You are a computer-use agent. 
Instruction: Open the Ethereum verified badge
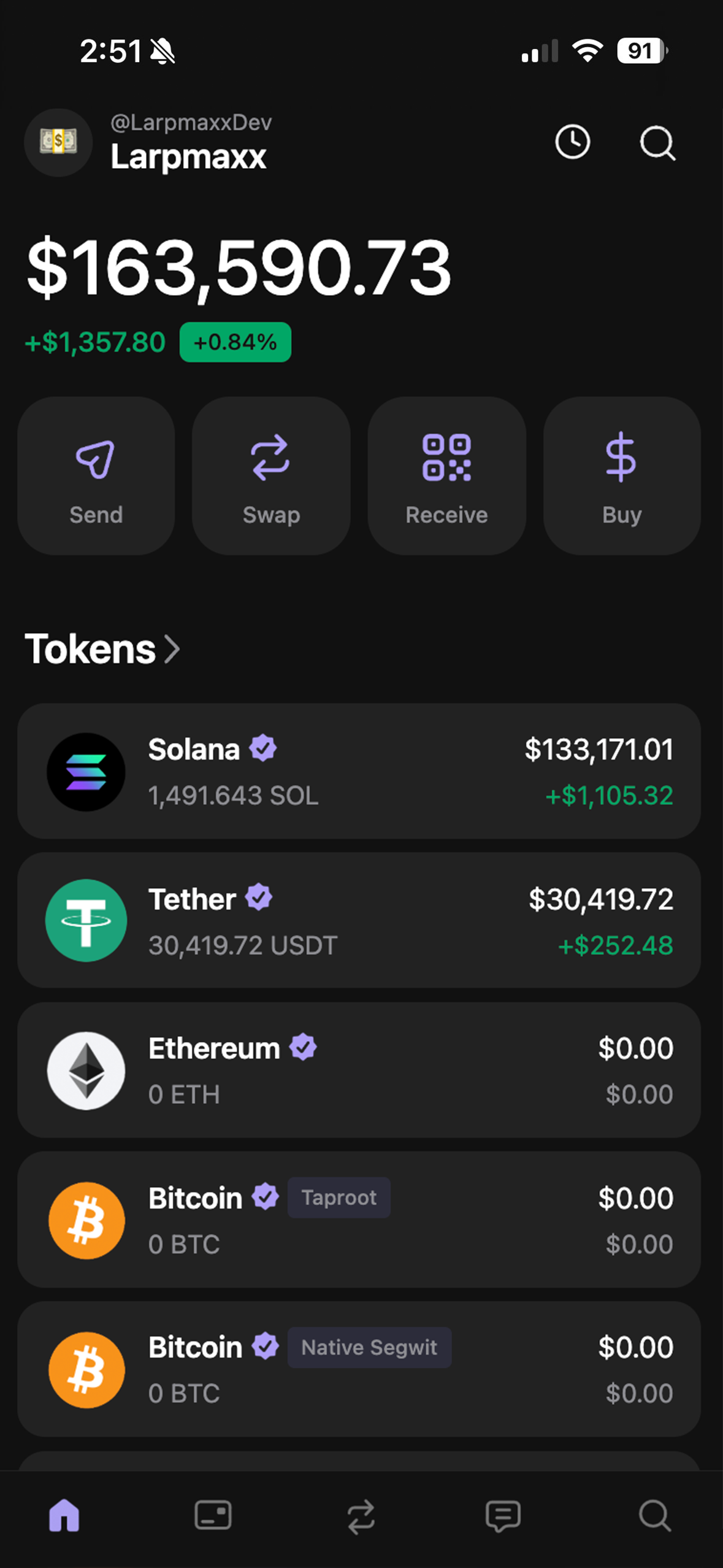[x=303, y=1048]
